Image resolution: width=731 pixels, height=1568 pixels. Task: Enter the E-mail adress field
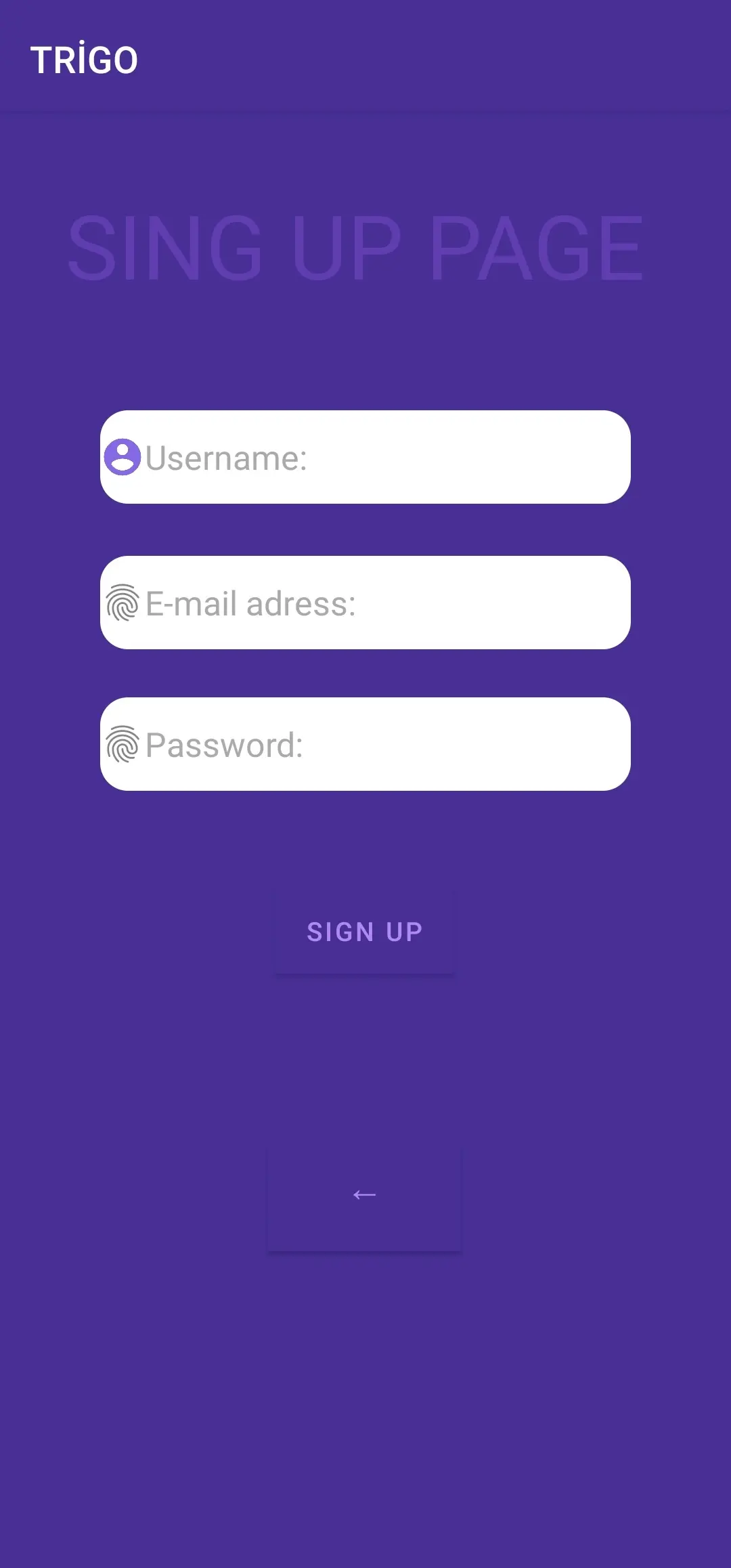tap(365, 603)
